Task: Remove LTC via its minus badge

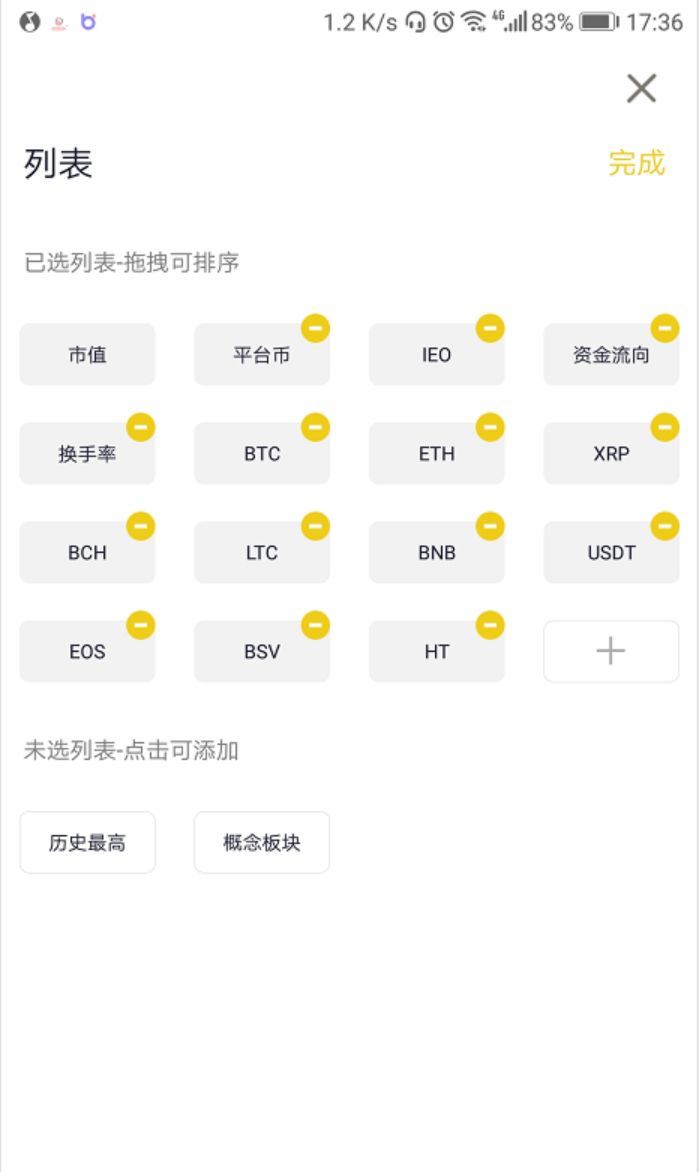Action: [315, 526]
